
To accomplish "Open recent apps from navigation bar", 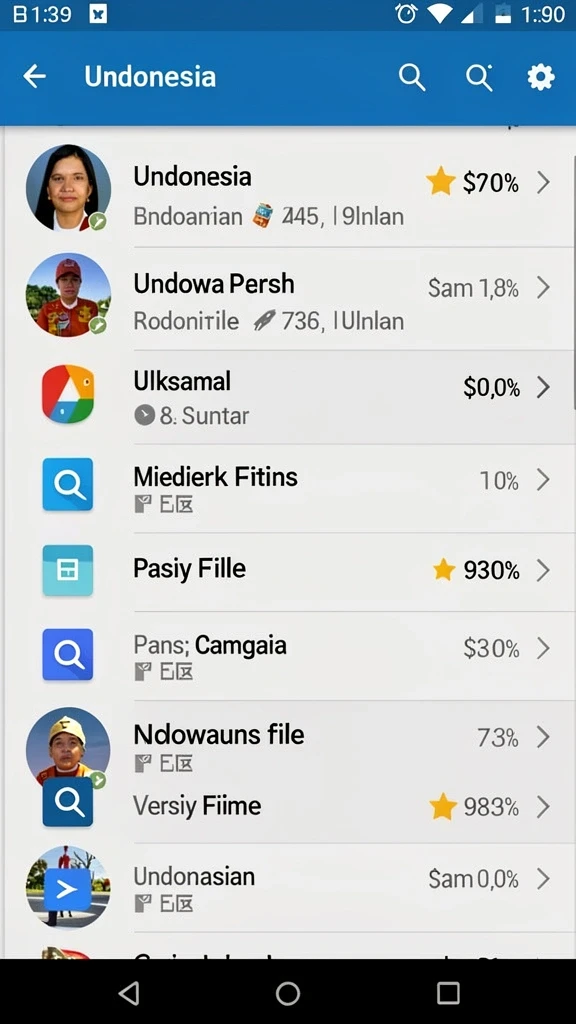I will click(448, 993).
